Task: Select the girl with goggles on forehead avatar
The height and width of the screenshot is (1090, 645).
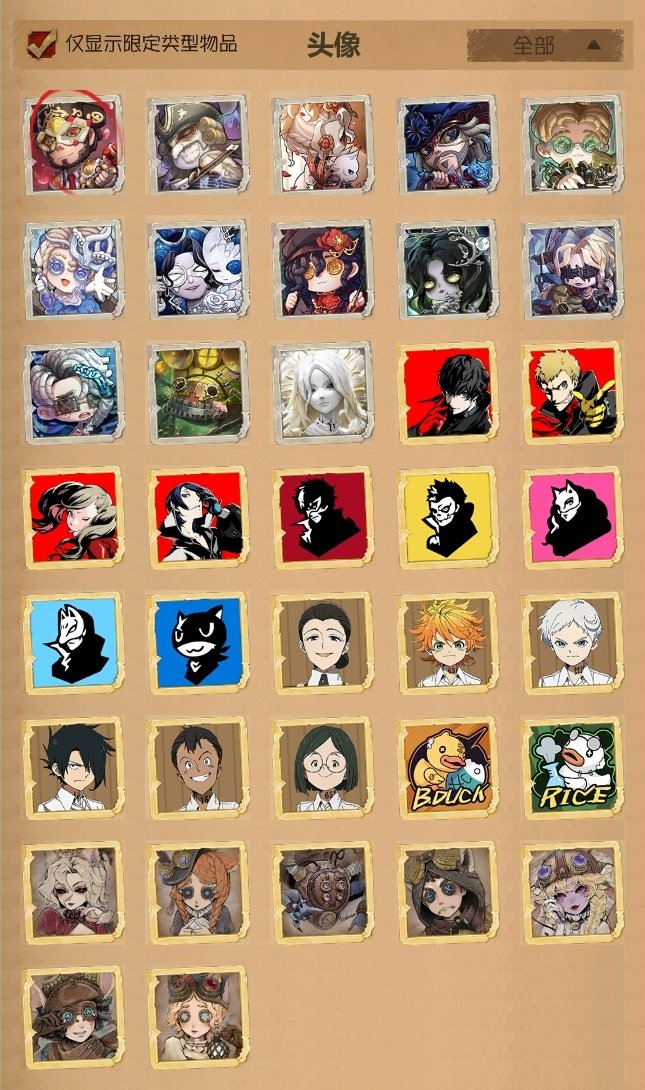Action: (x=197, y=1015)
